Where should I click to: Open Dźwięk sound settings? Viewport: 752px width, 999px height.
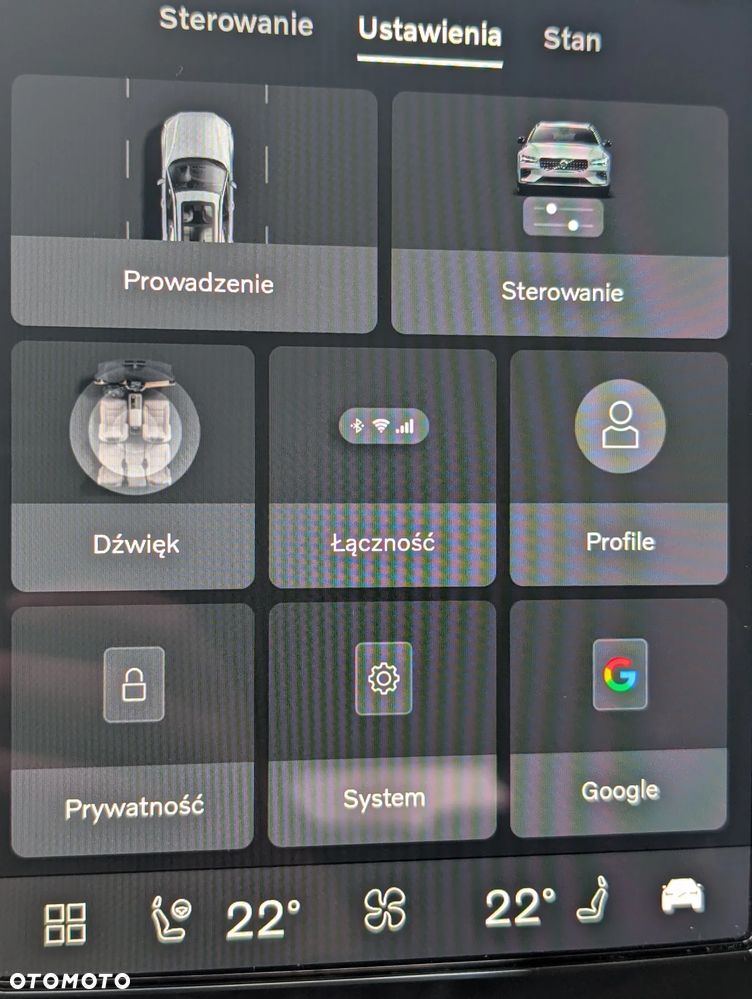(x=134, y=468)
